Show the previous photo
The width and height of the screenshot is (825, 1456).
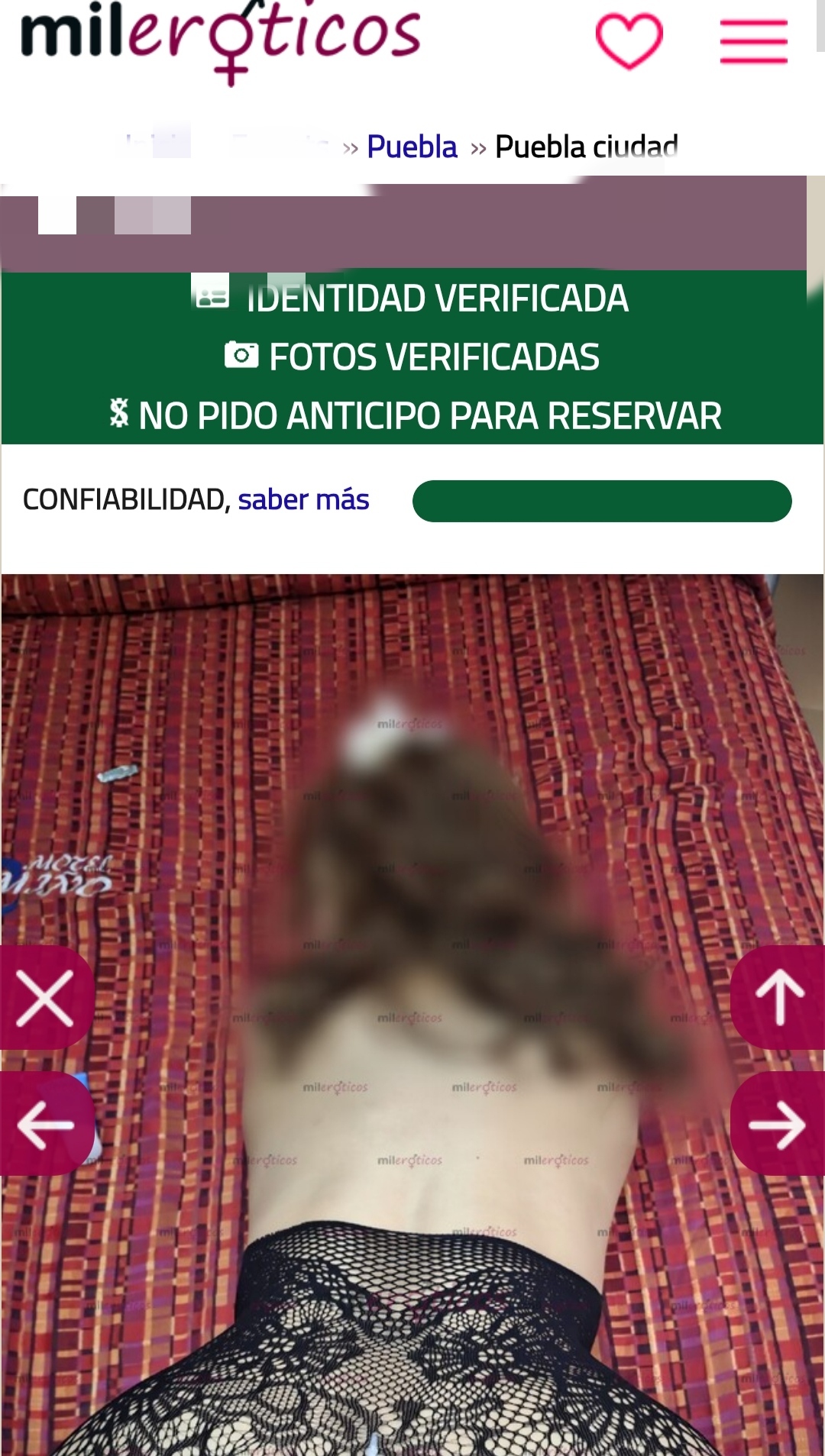(46, 1124)
